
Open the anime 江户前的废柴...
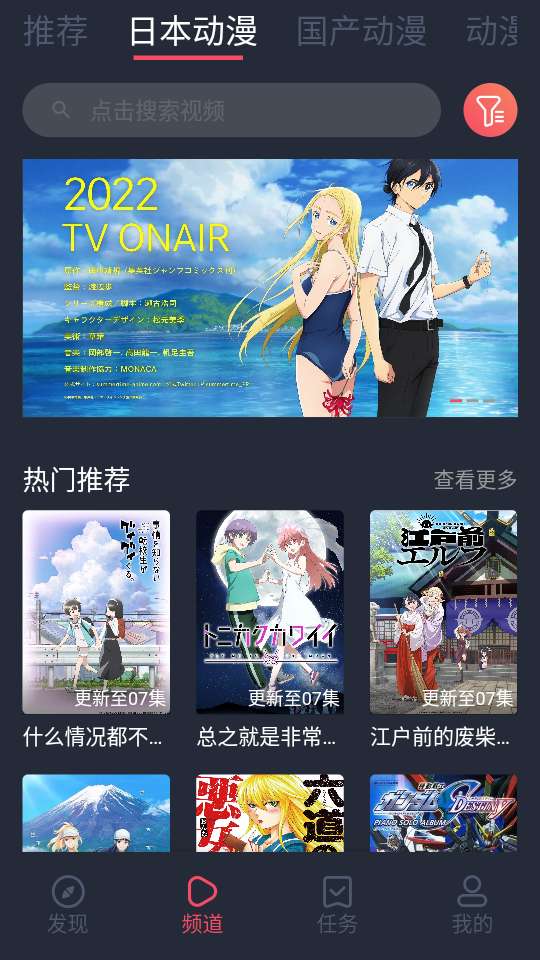tap(443, 630)
